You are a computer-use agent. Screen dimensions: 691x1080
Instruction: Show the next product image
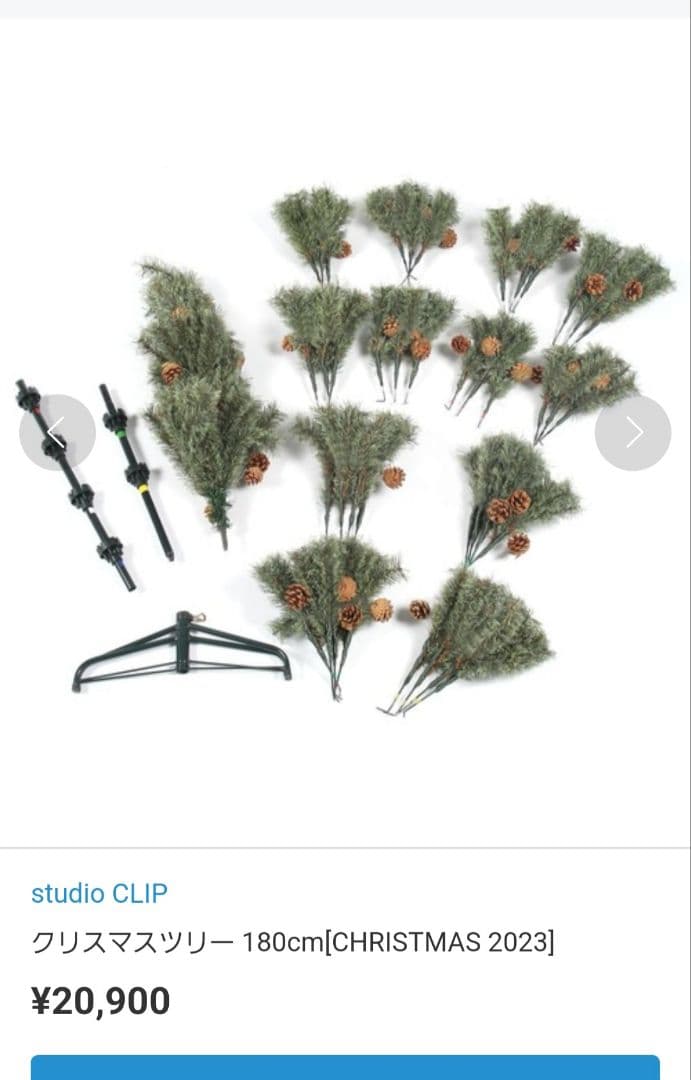(x=633, y=433)
